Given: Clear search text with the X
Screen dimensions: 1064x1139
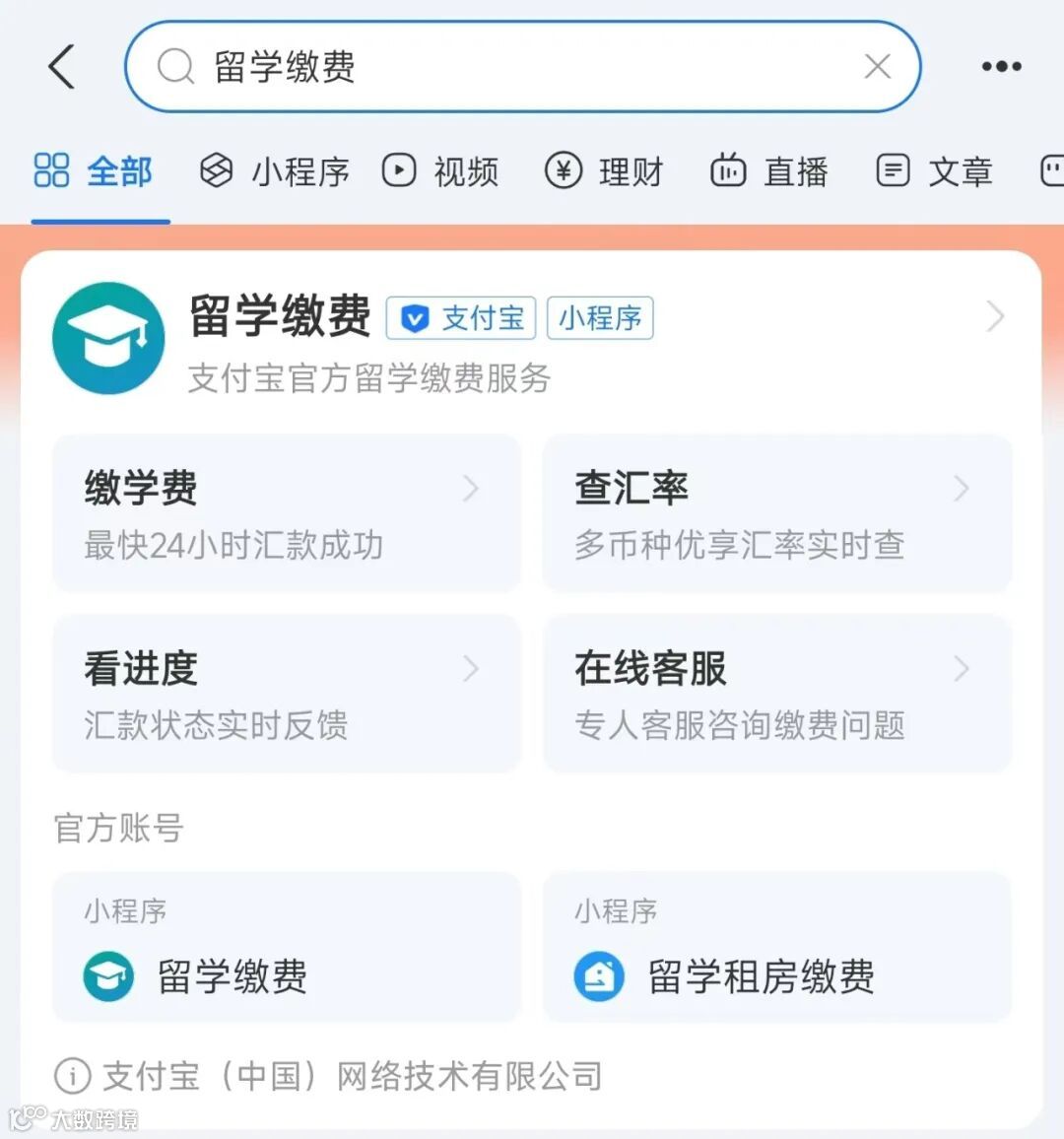Looking at the screenshot, I should coord(877,67).
